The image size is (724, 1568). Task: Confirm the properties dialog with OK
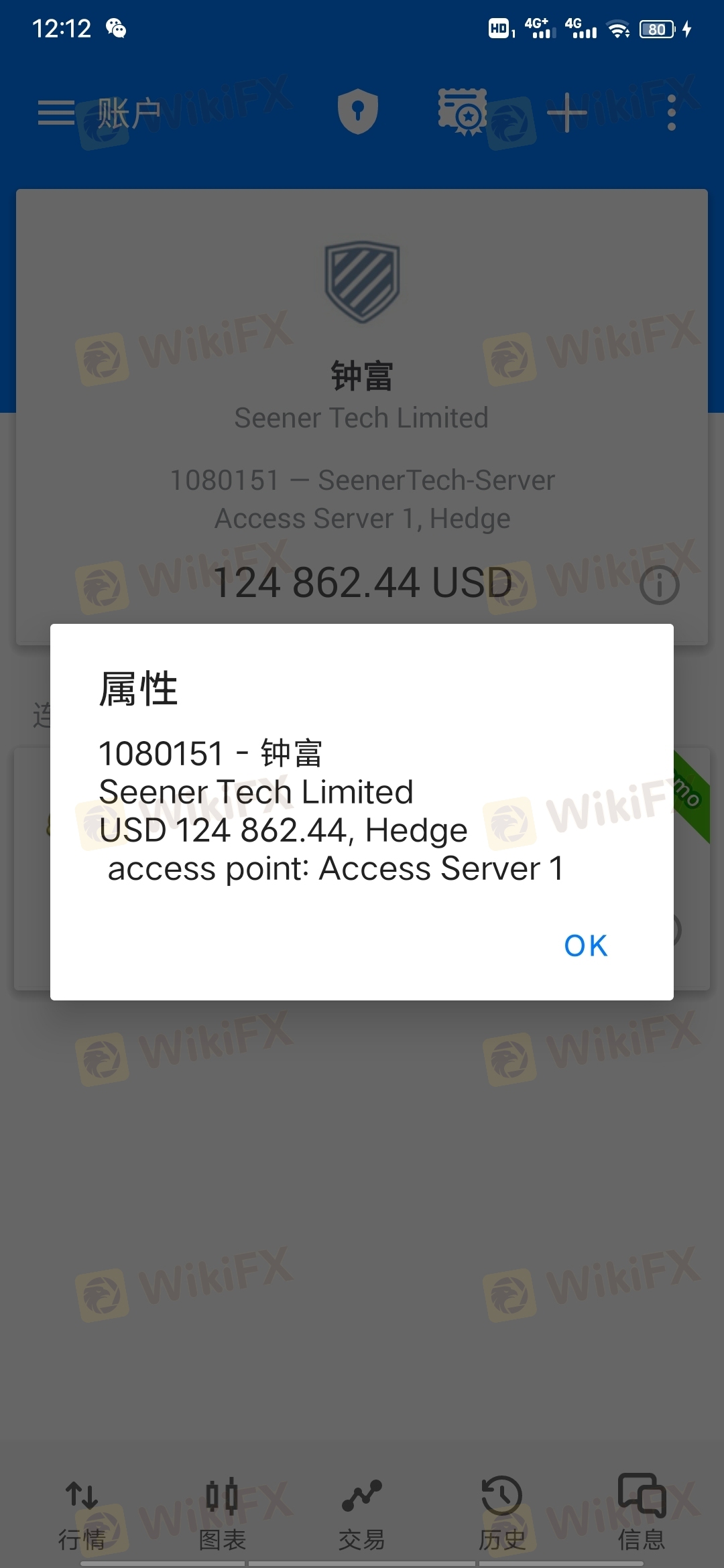tap(585, 945)
